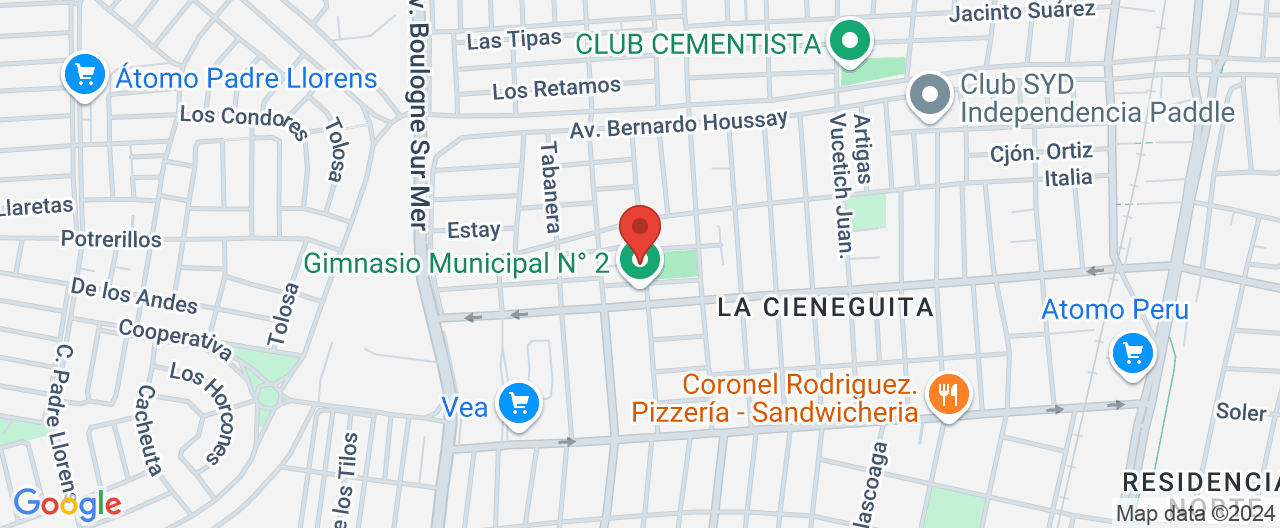Open the Google logo link
Viewport: 1280px width, 528px height.
point(67,504)
